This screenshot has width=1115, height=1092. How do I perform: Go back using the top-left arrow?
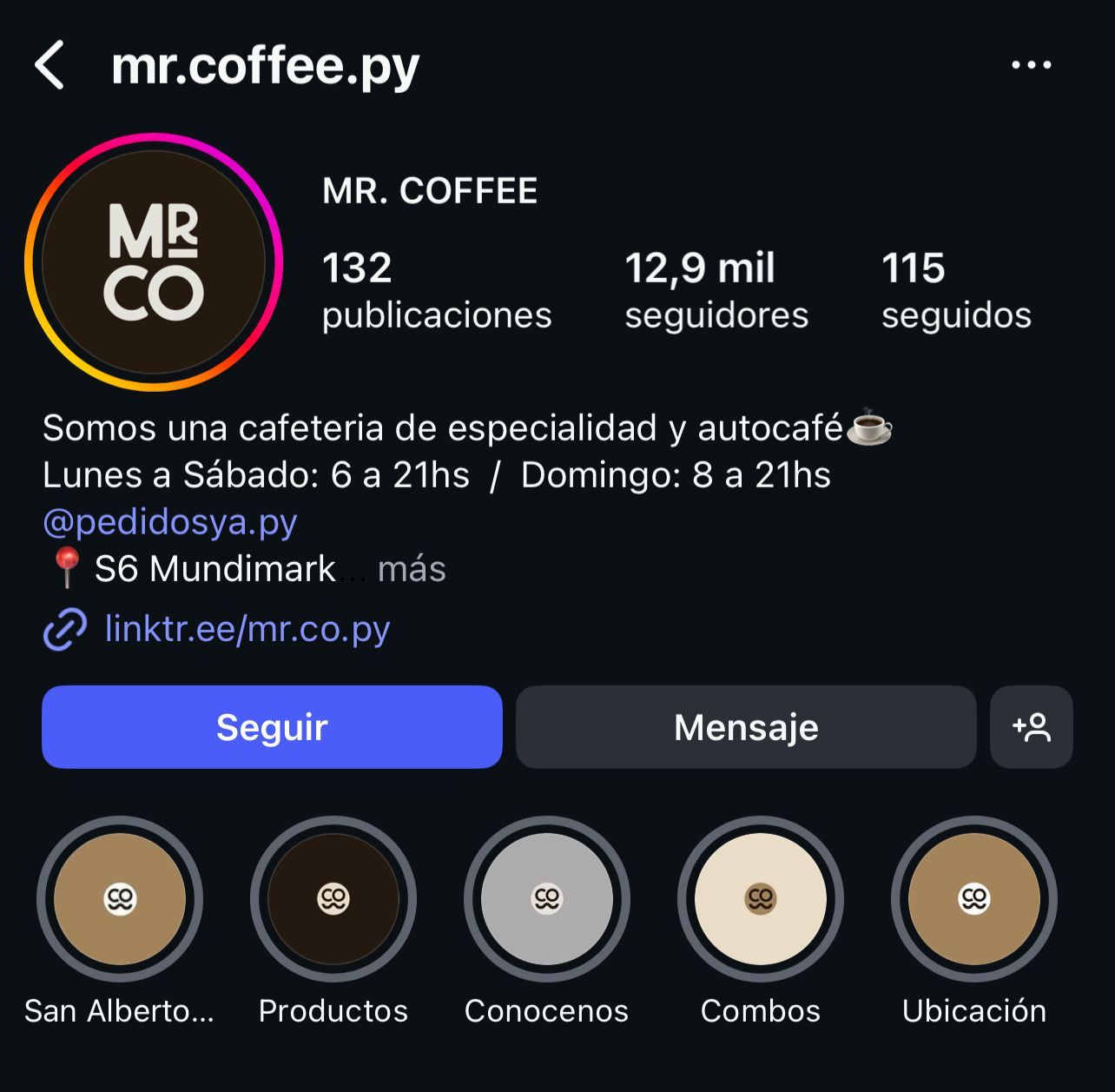tap(49, 66)
